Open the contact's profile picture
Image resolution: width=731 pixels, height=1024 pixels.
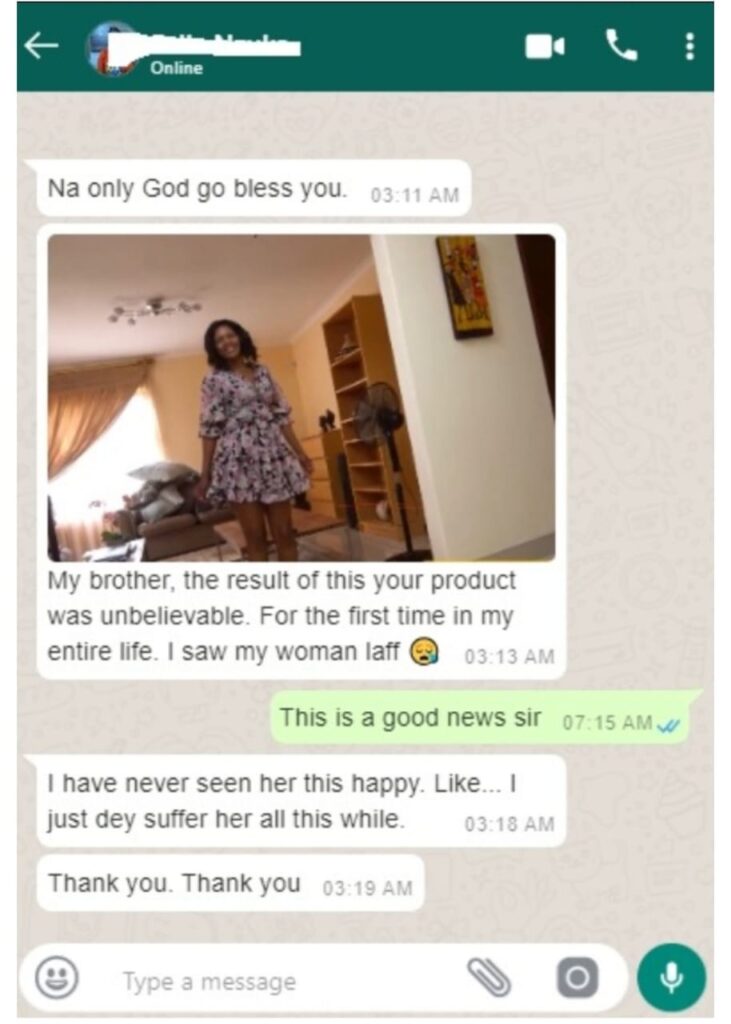click(x=111, y=47)
